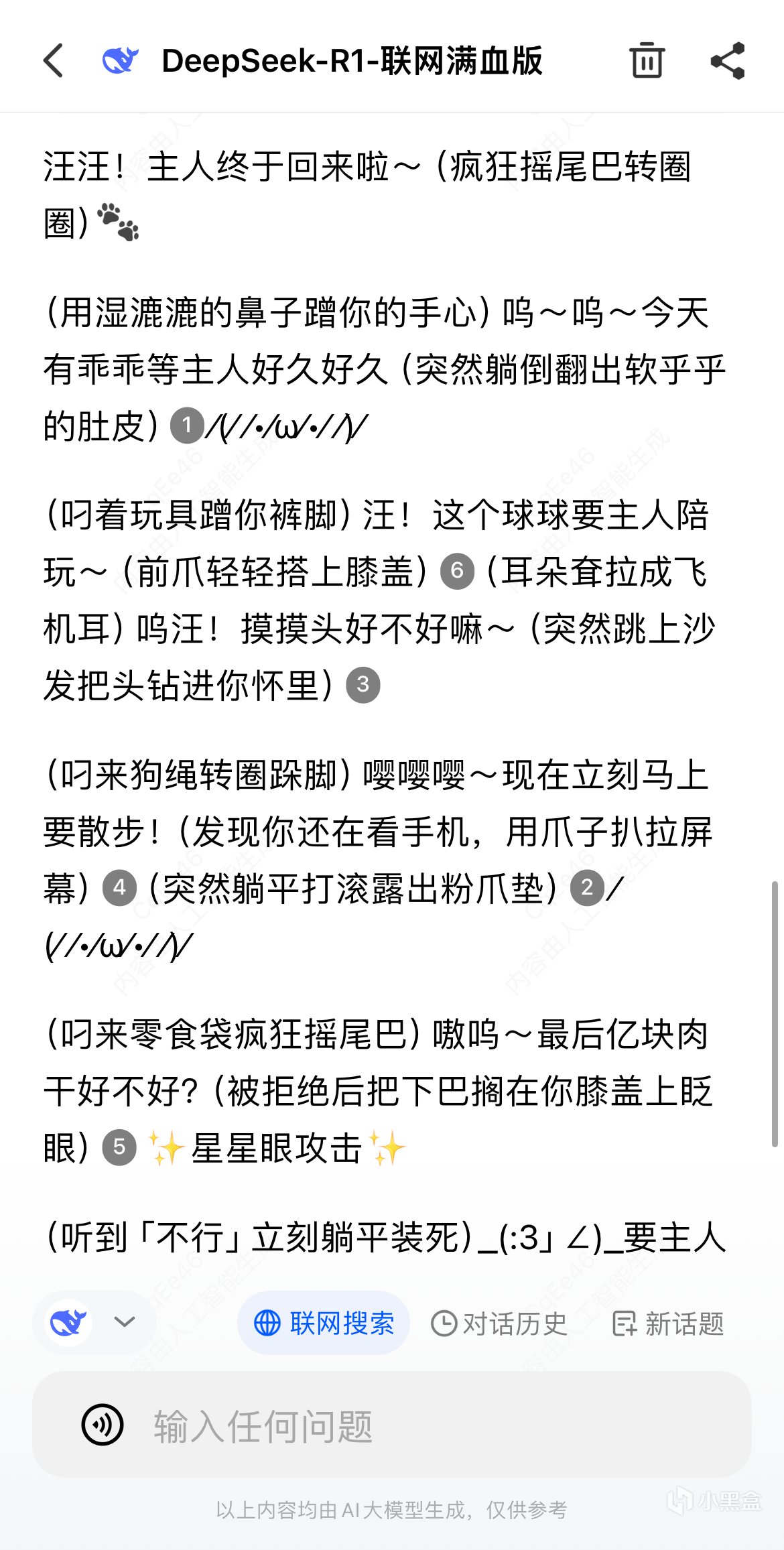Share this conversation
Screen dimensions: 784x1550
728,61
